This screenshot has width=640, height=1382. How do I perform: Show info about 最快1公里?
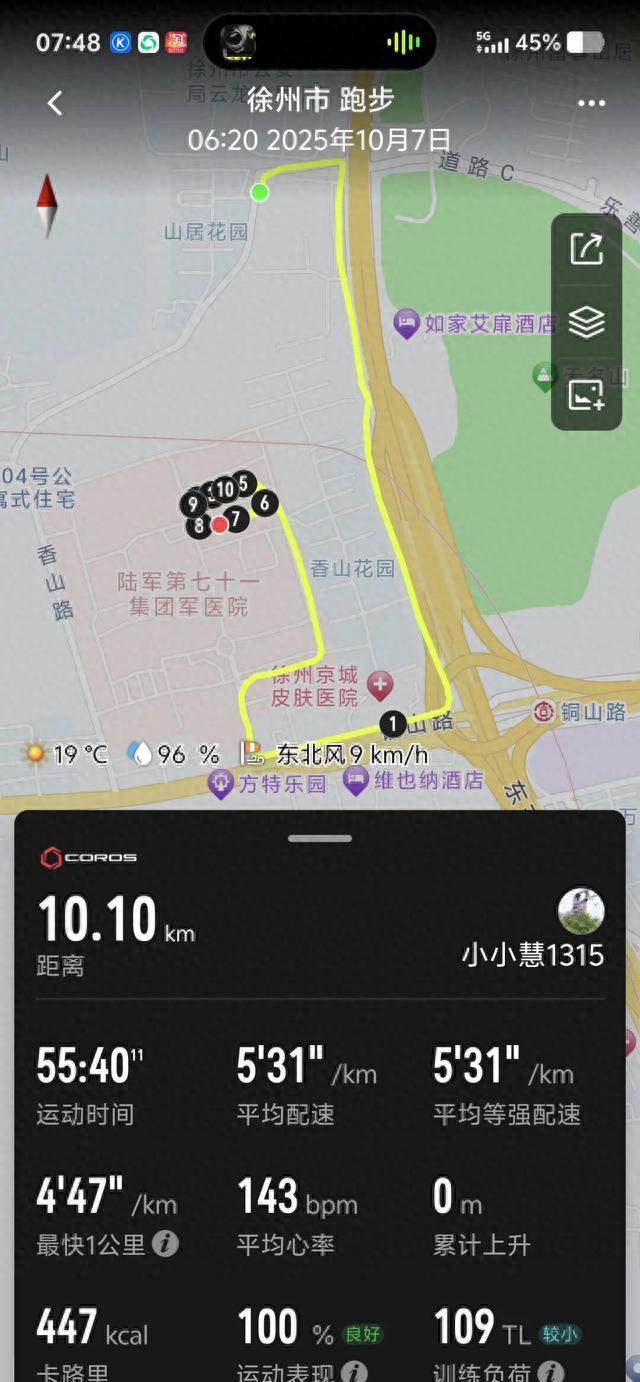pyautogui.click(x=167, y=1244)
